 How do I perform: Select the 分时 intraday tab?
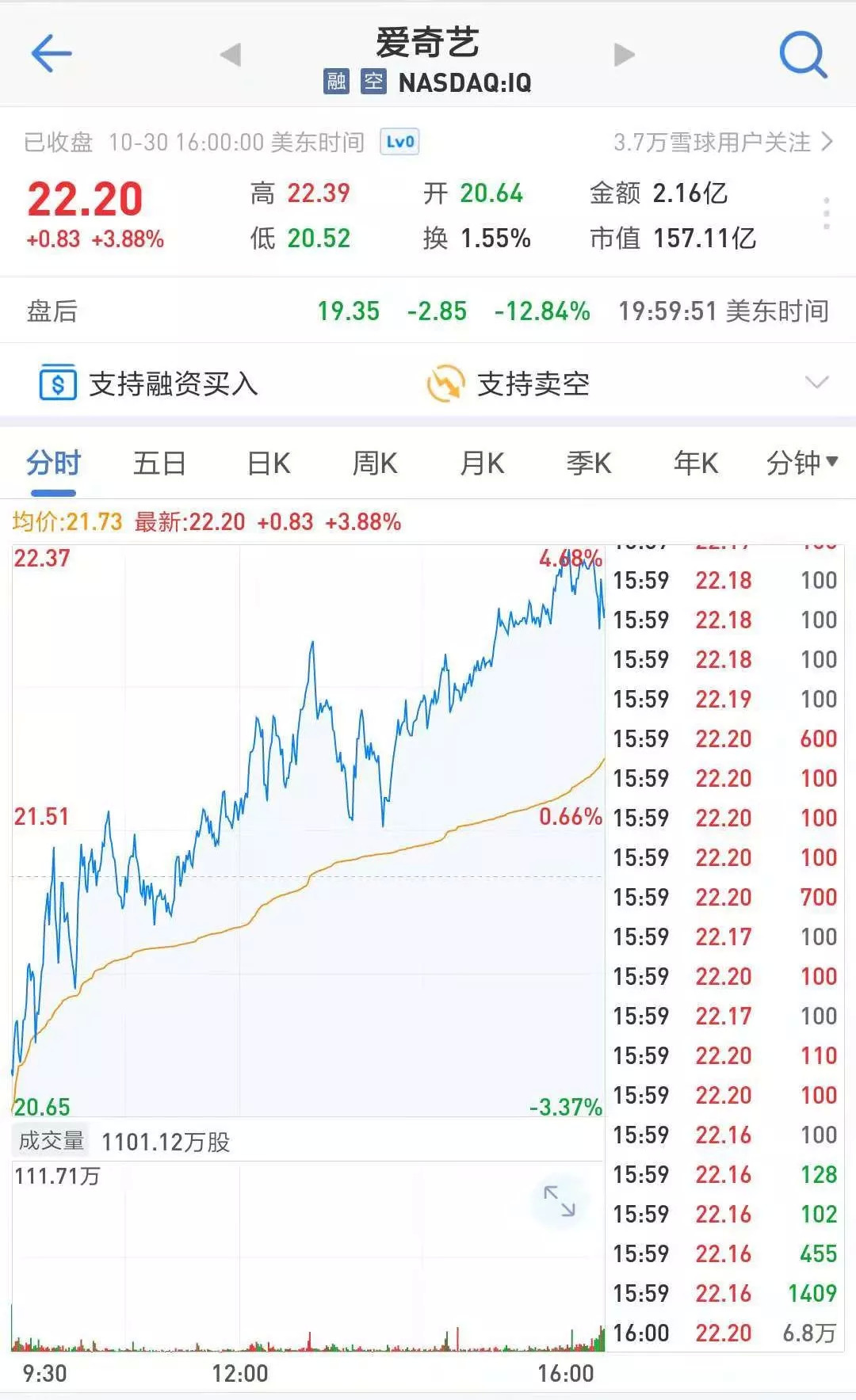[53, 463]
